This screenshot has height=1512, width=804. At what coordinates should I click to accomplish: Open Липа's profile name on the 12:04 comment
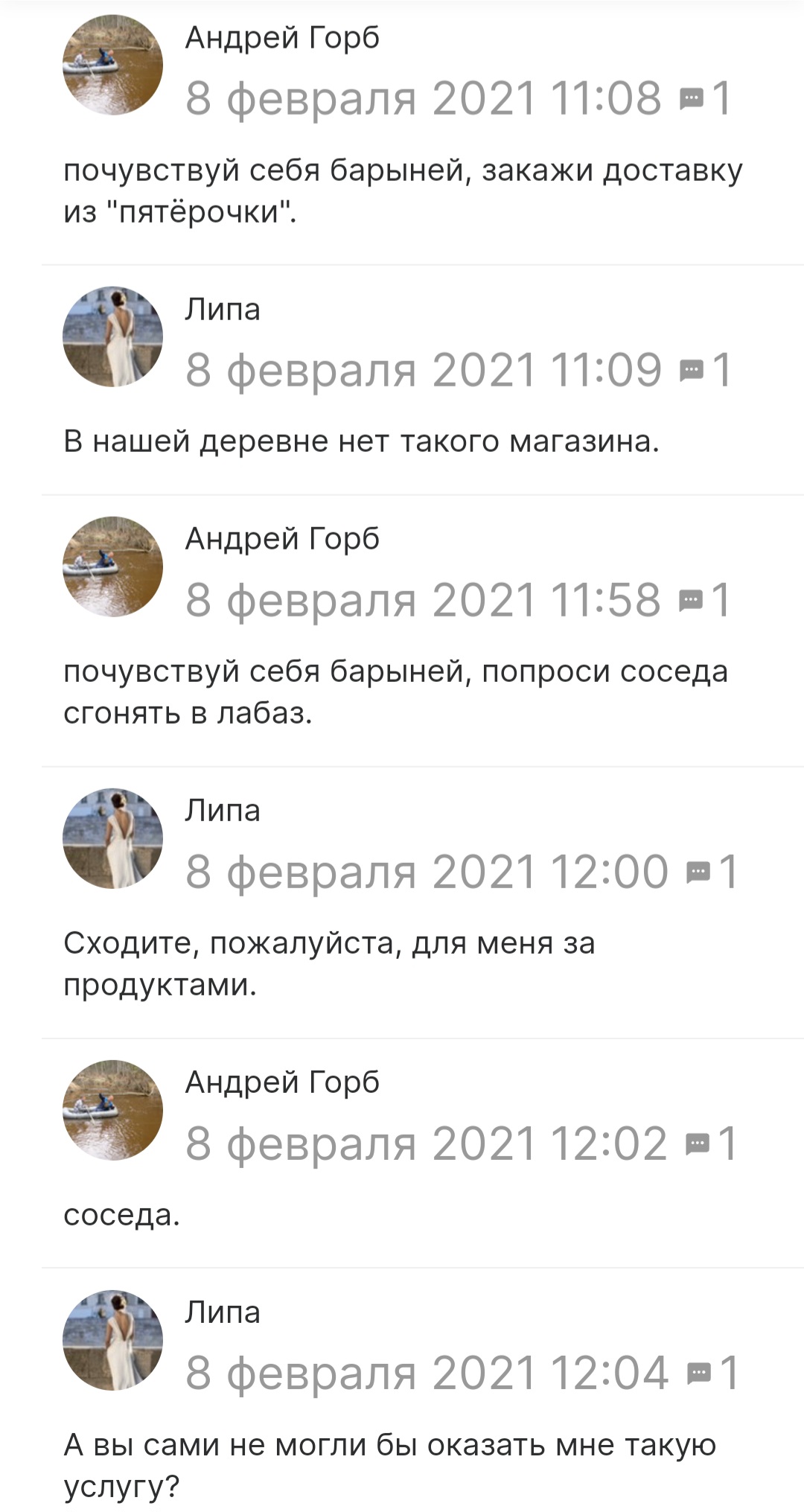pos(223,1312)
